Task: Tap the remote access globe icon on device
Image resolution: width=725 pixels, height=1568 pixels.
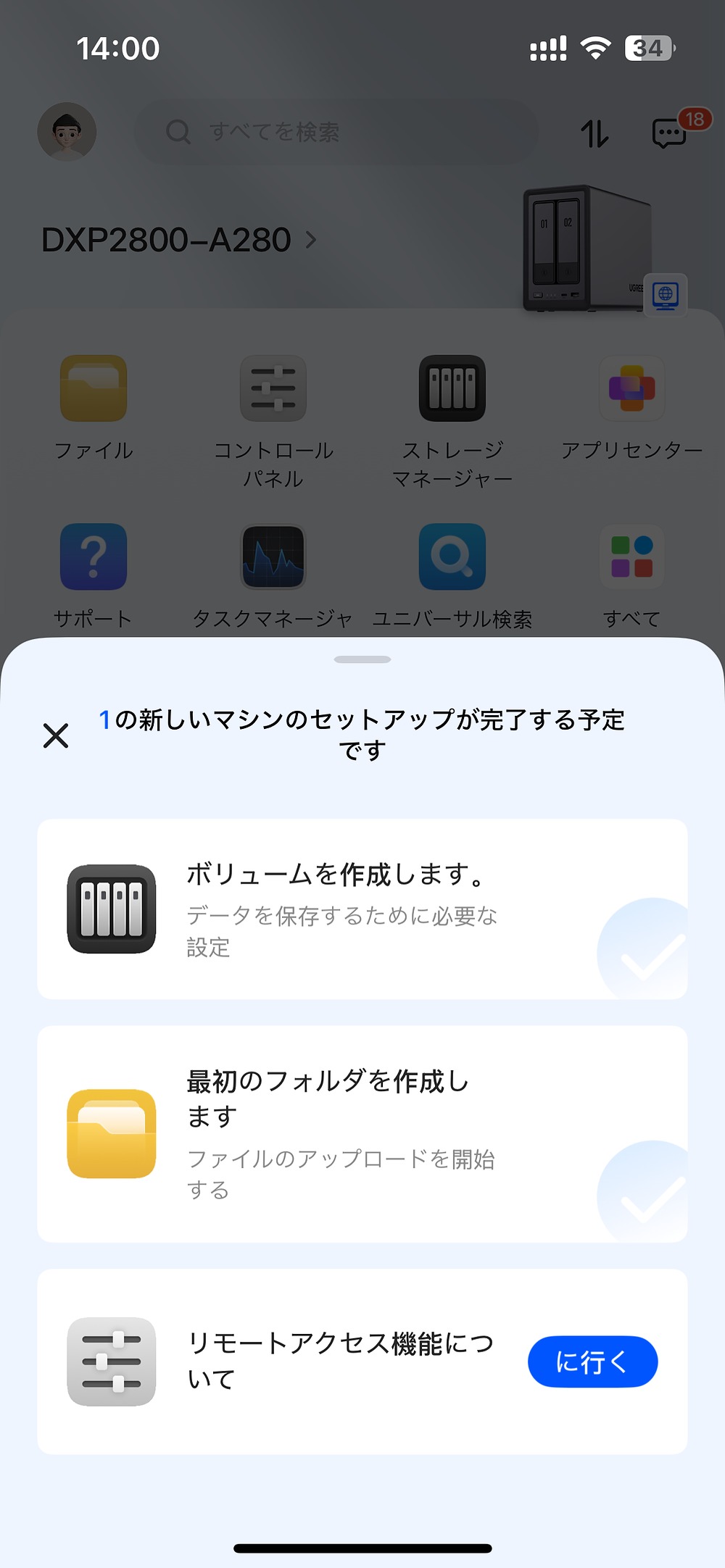Action: click(664, 296)
